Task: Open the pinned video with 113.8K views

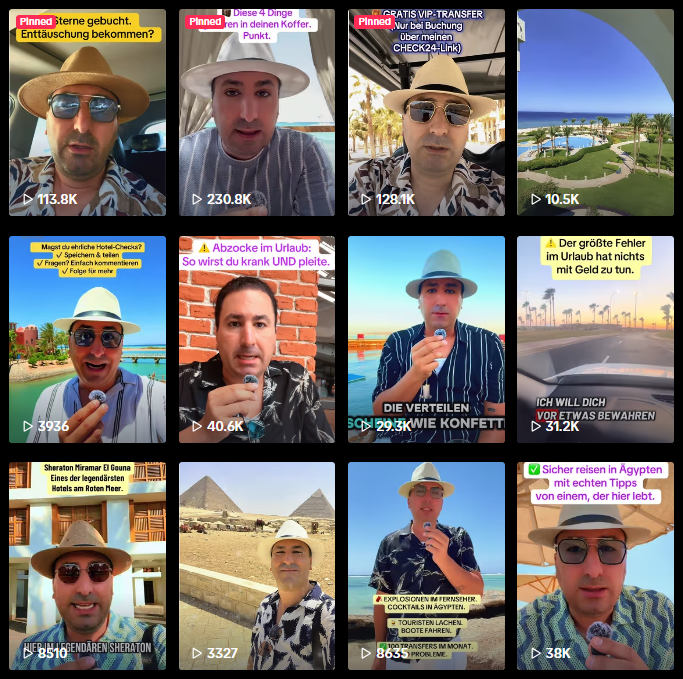Action: pos(88,115)
